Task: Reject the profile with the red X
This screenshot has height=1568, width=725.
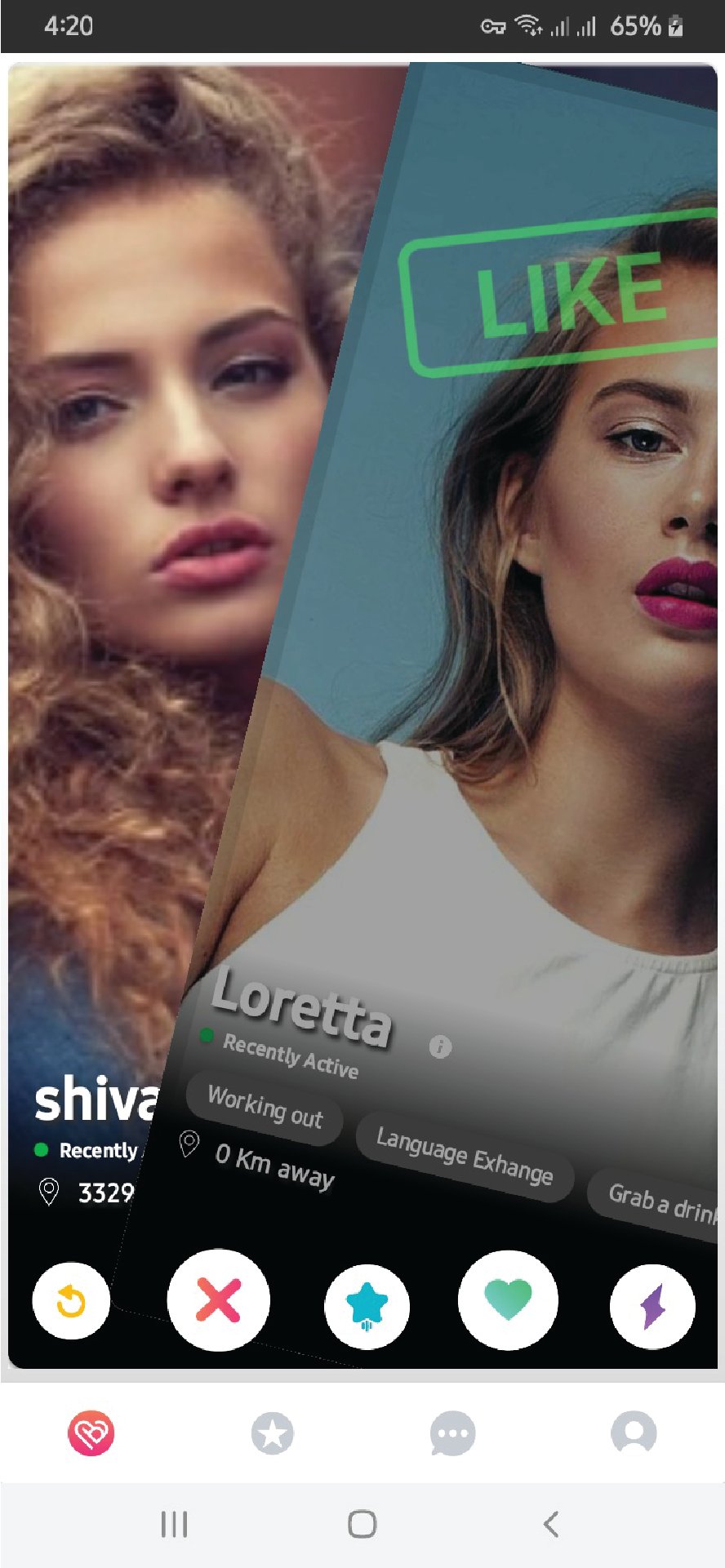Action: [x=218, y=1299]
